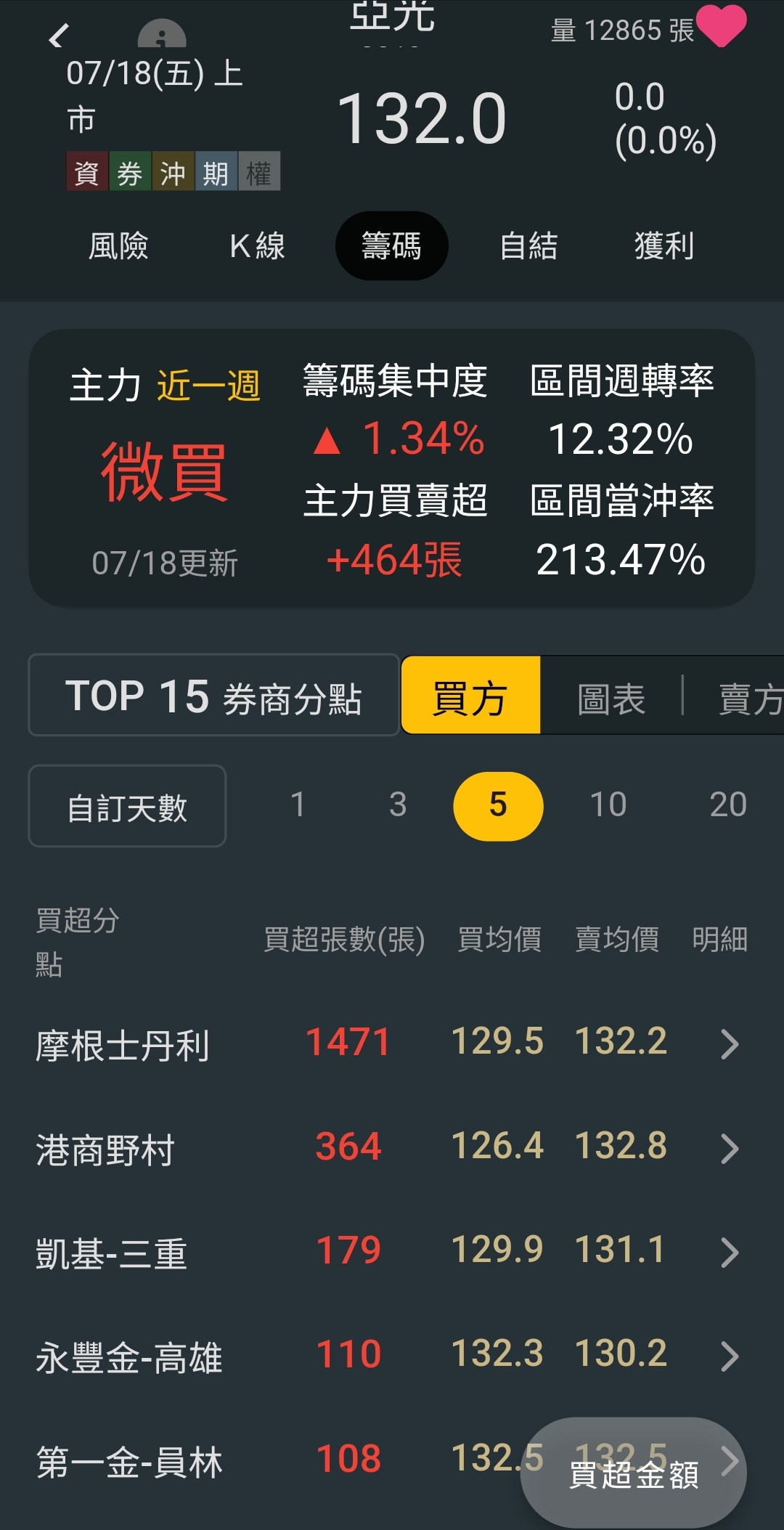Open details for 摩根士丹利
This screenshot has height=1530, width=784.
tap(730, 1044)
